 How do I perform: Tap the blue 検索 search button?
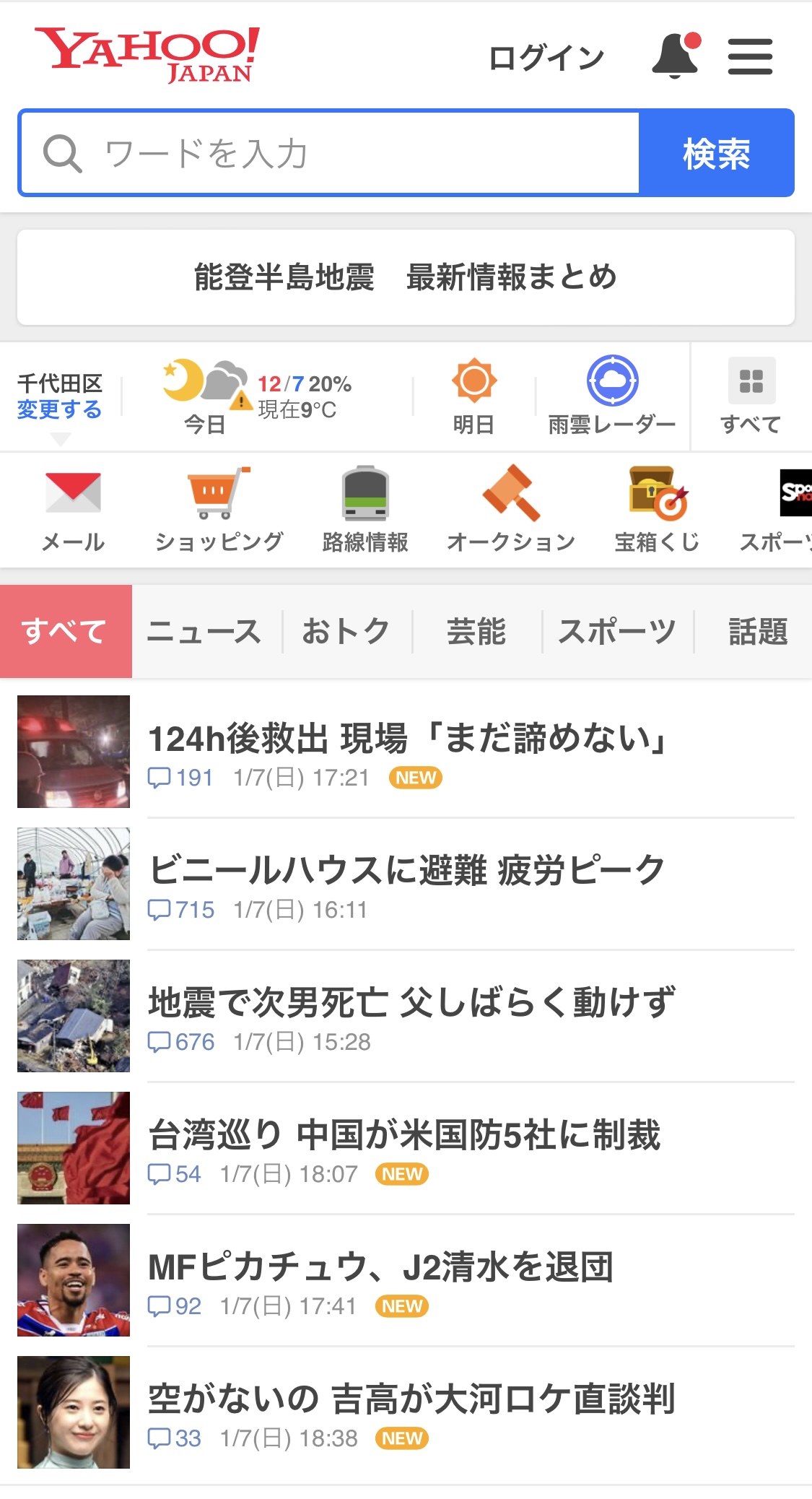[716, 153]
